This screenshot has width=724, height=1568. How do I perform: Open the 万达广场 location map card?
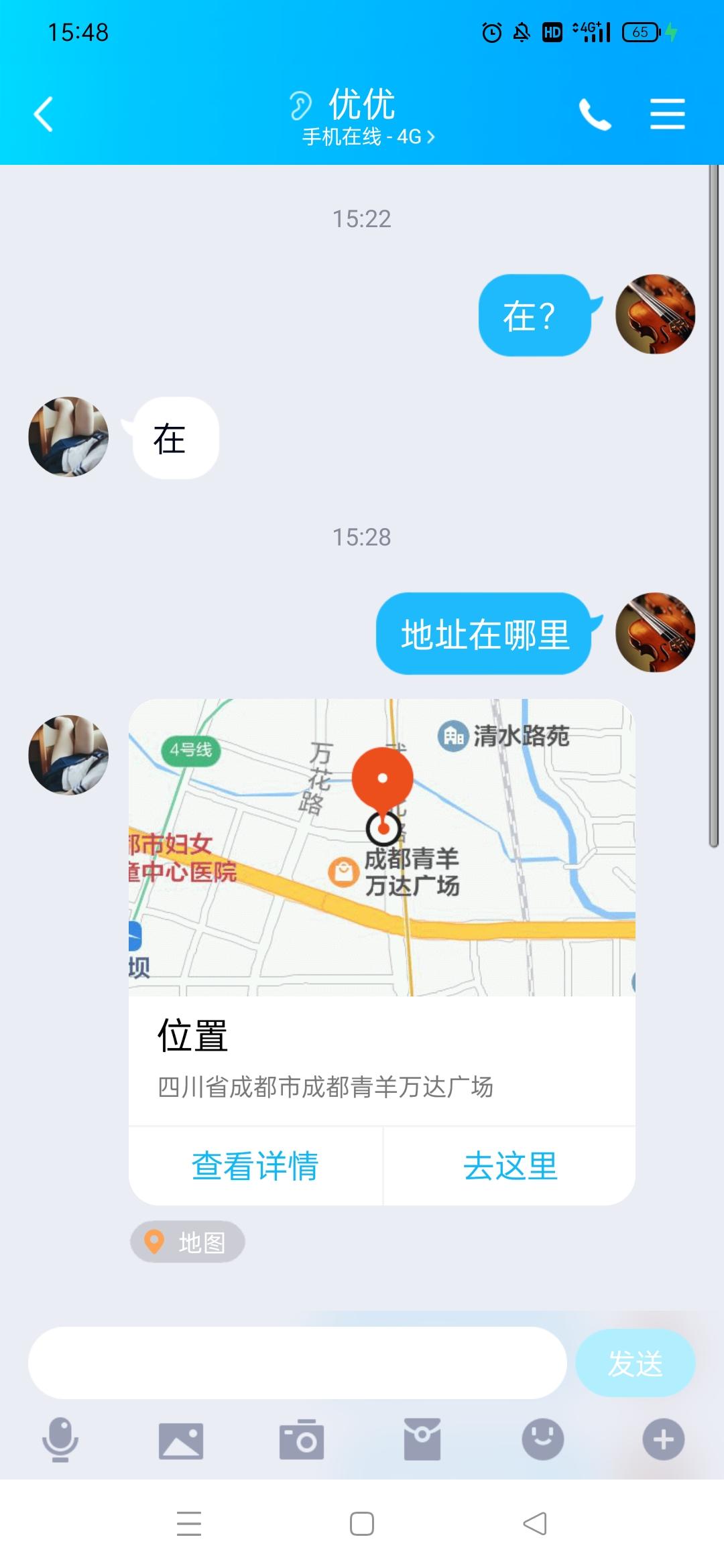coord(381,848)
